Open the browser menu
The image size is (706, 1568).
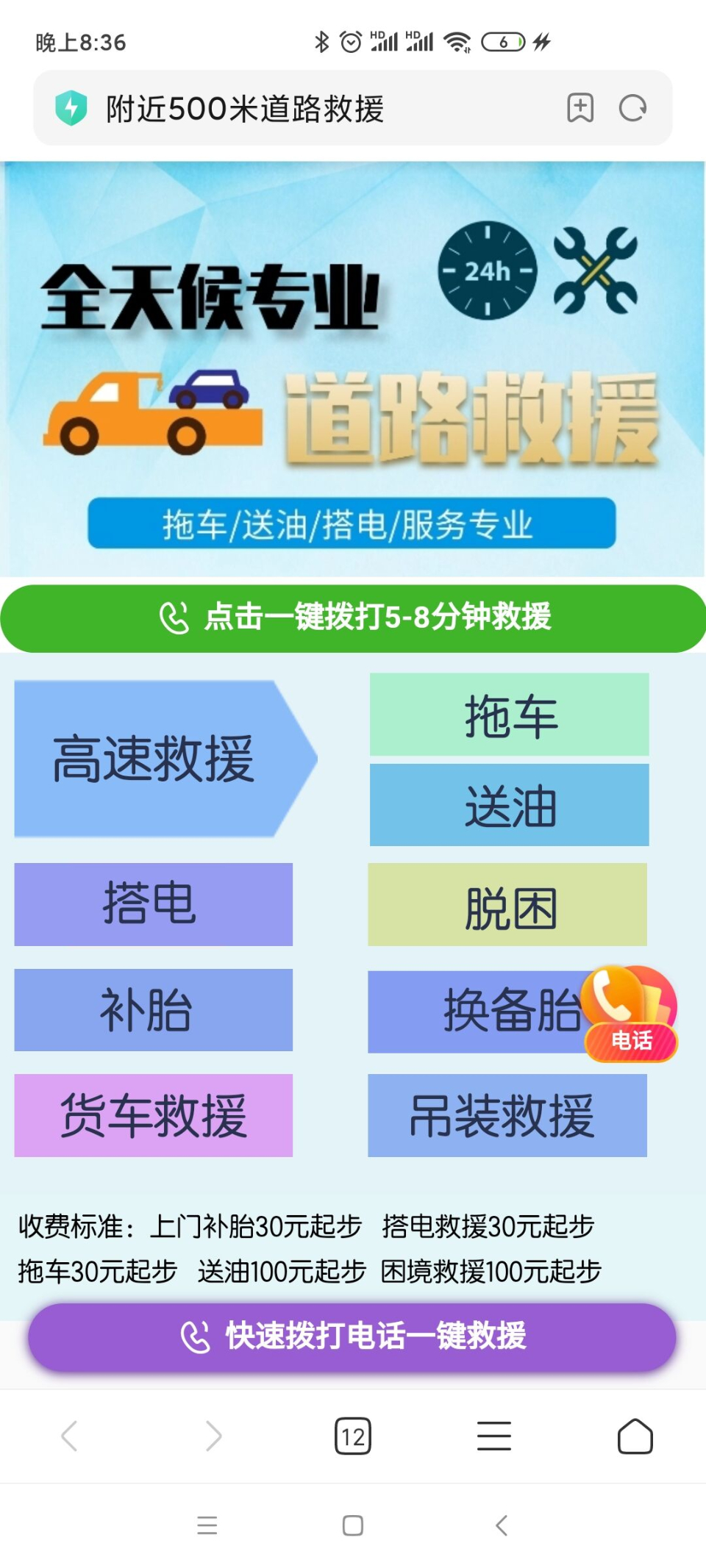[494, 1436]
